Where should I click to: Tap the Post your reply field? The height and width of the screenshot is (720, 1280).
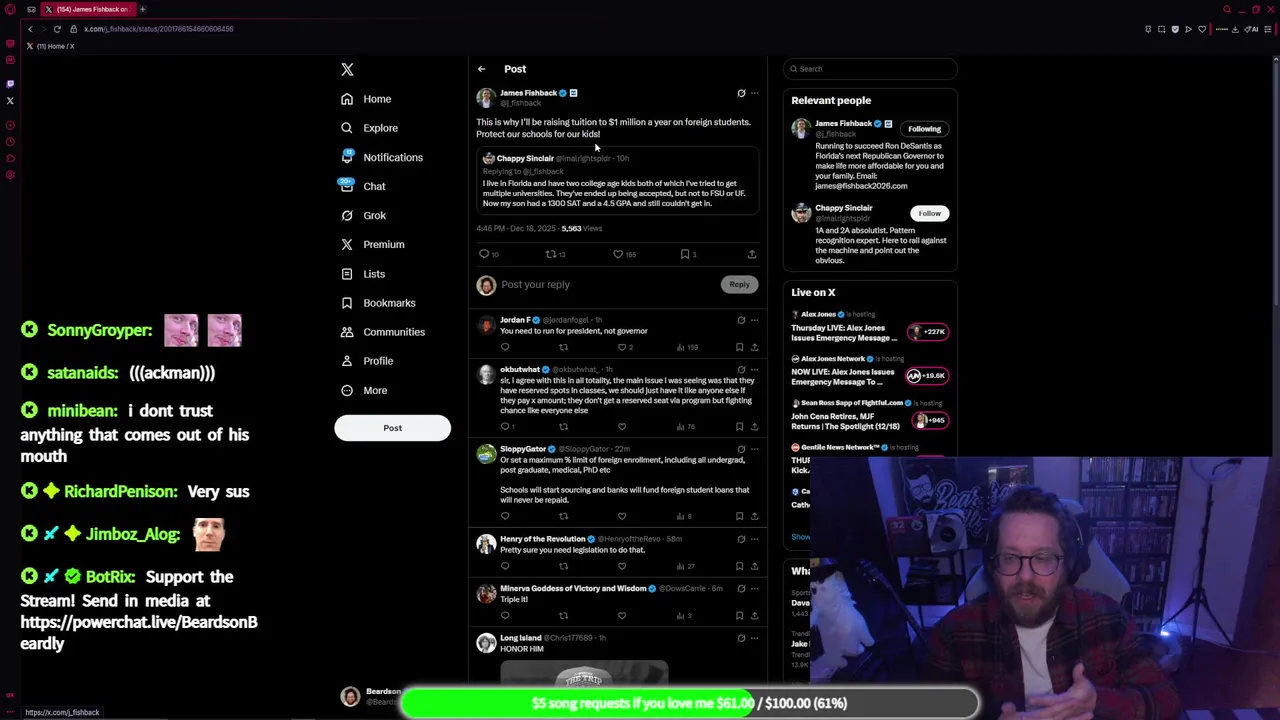[x=600, y=285]
